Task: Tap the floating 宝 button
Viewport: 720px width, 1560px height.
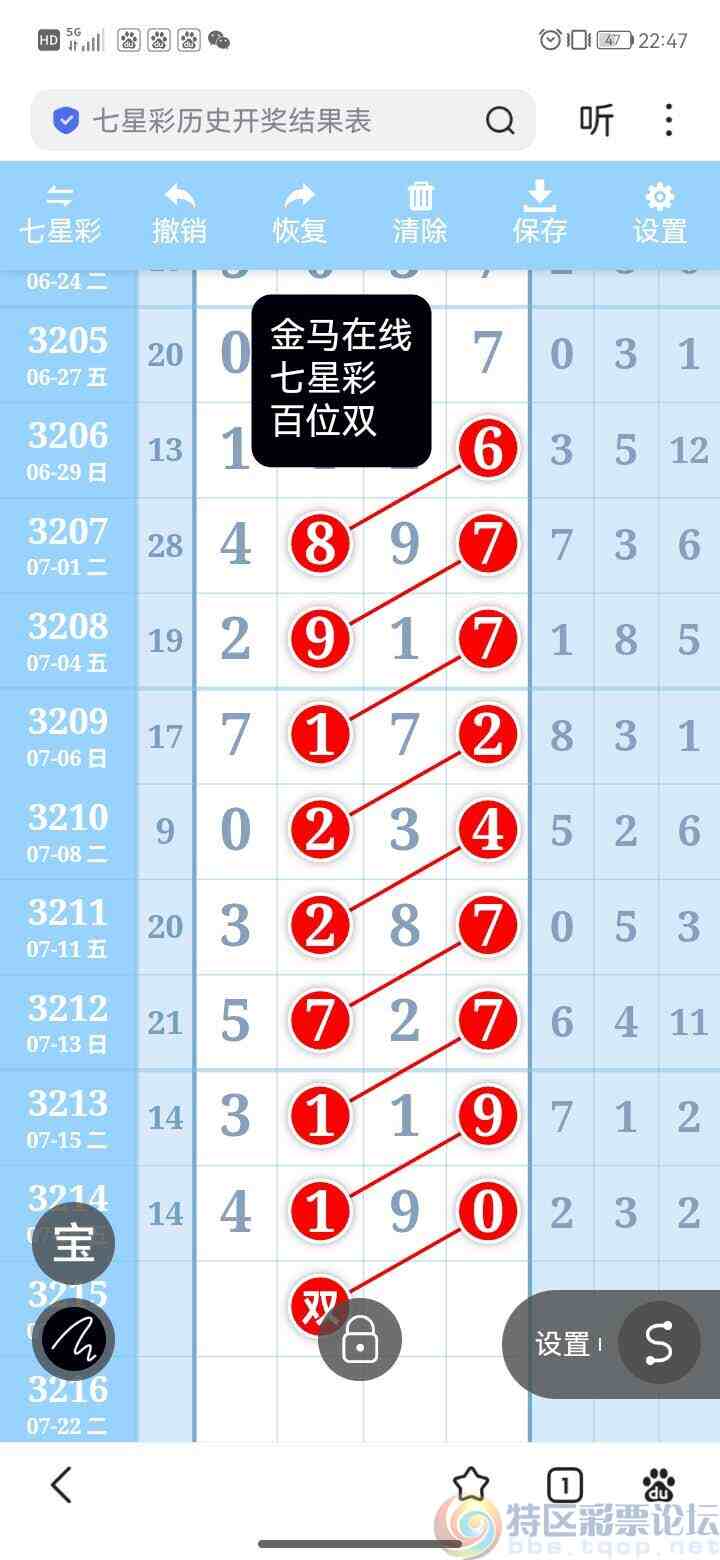Action: pyautogui.click(x=73, y=1245)
